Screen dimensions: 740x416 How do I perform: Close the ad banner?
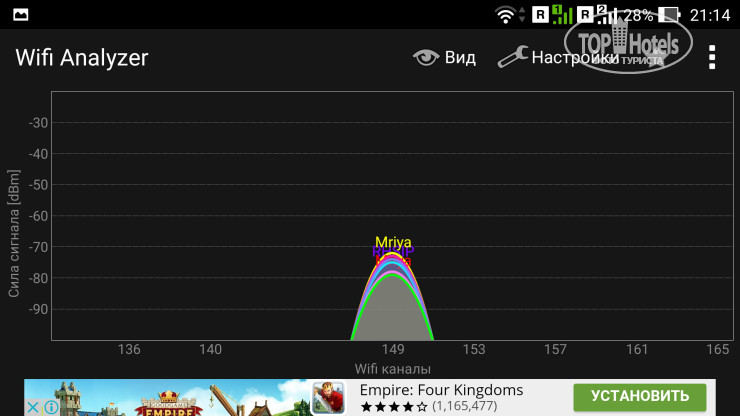pyautogui.click(x=33, y=408)
